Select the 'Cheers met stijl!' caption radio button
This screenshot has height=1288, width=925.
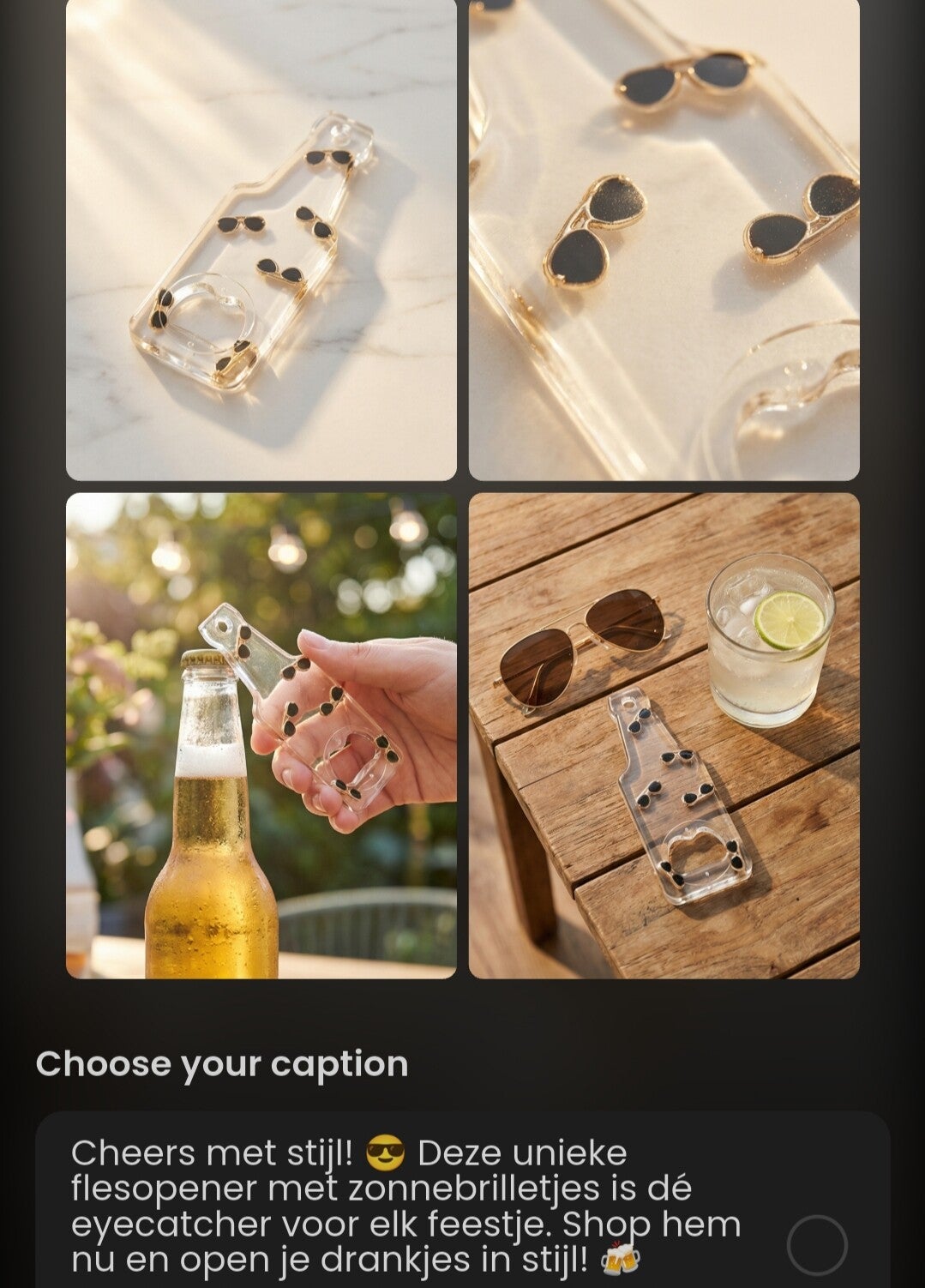click(816, 1244)
